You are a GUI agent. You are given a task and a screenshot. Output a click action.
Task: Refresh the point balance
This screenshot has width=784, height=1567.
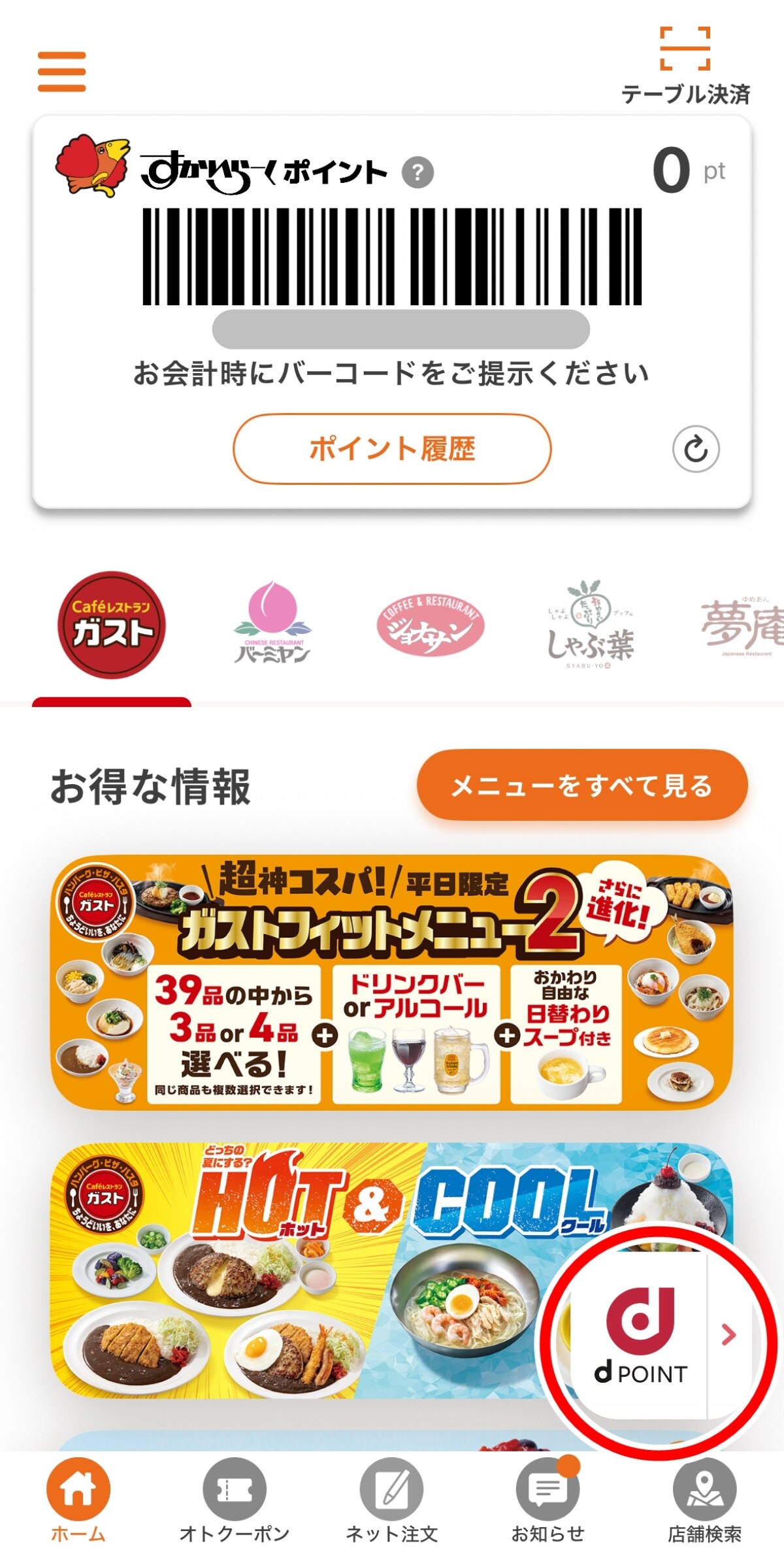point(696,450)
